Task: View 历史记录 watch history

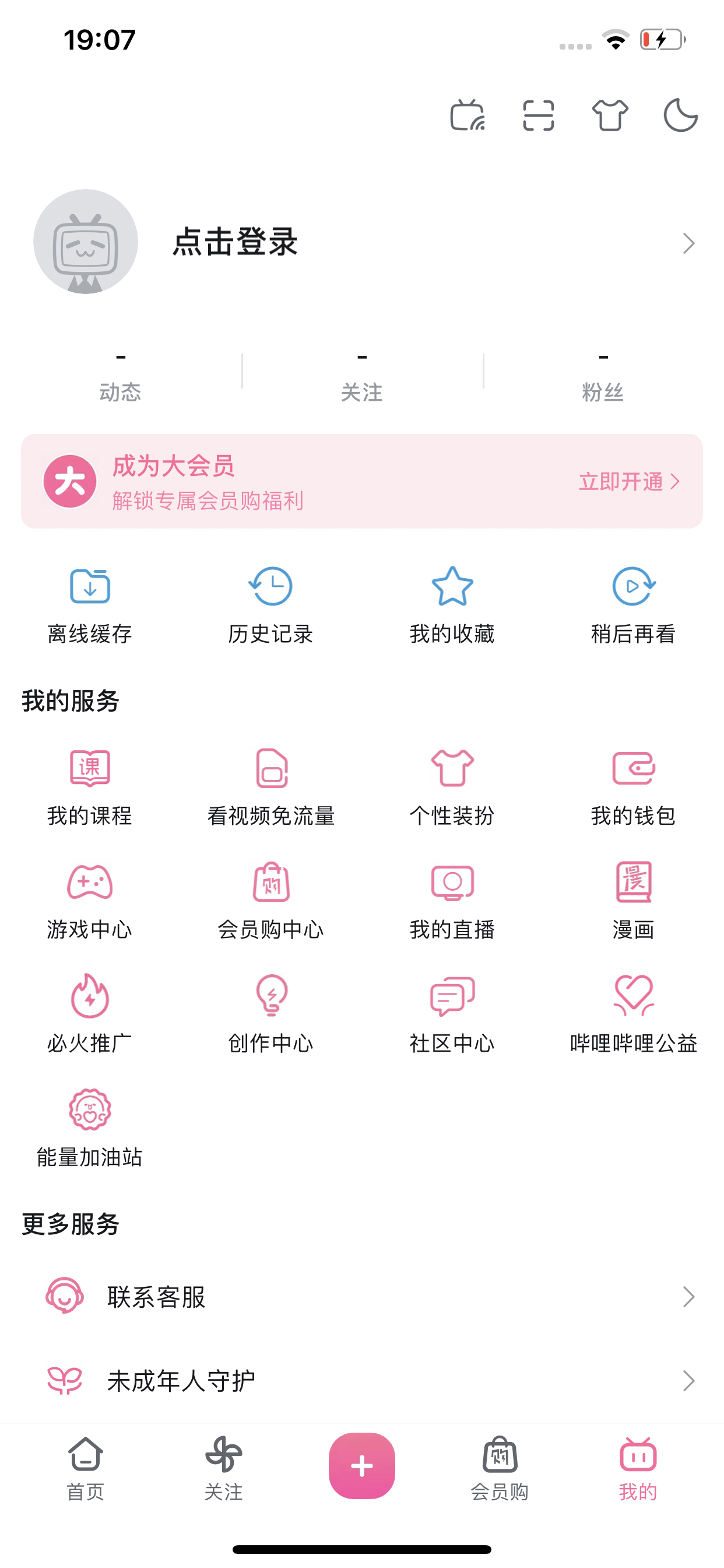Action: click(x=270, y=604)
